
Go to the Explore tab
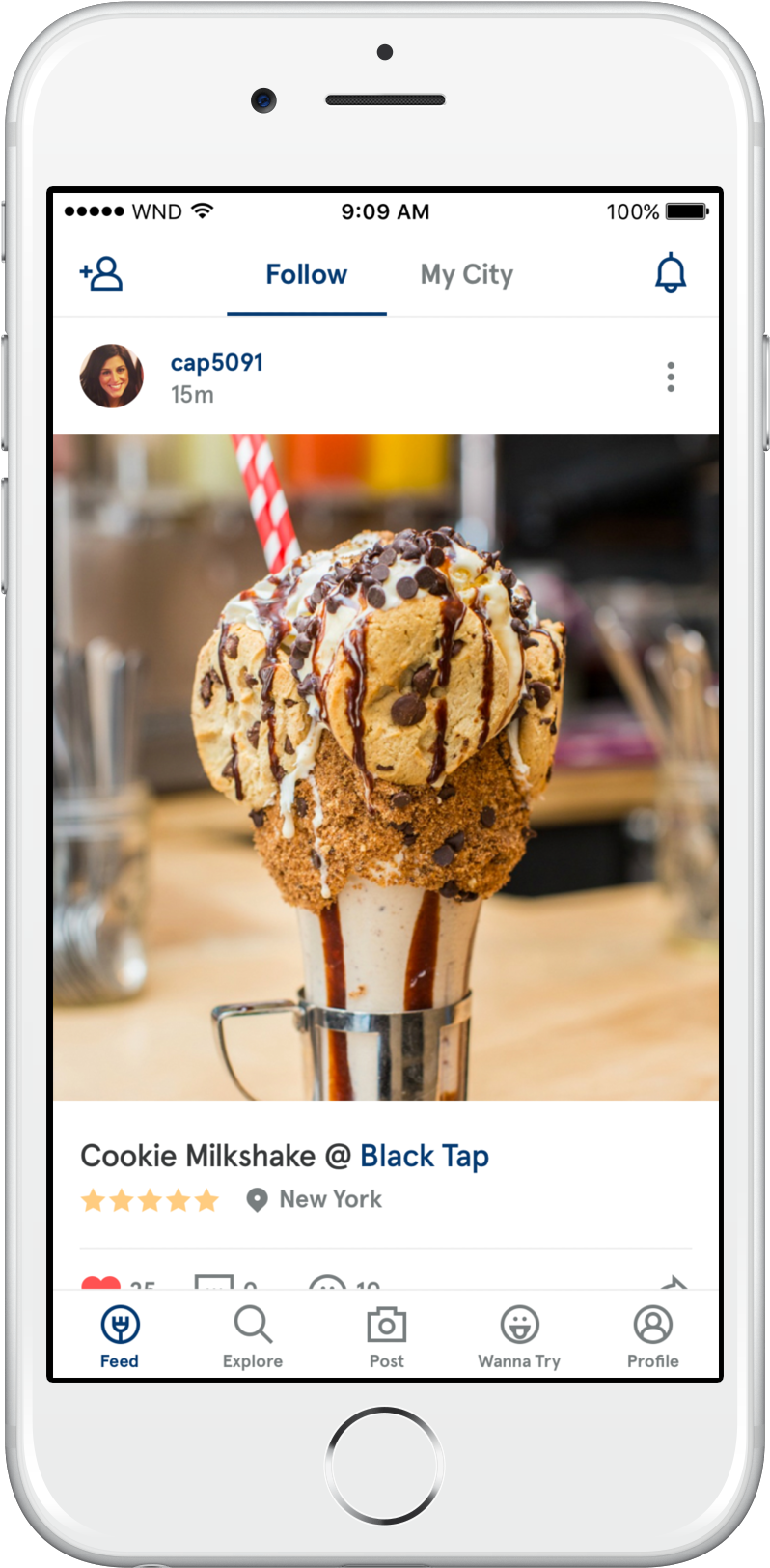click(253, 1337)
